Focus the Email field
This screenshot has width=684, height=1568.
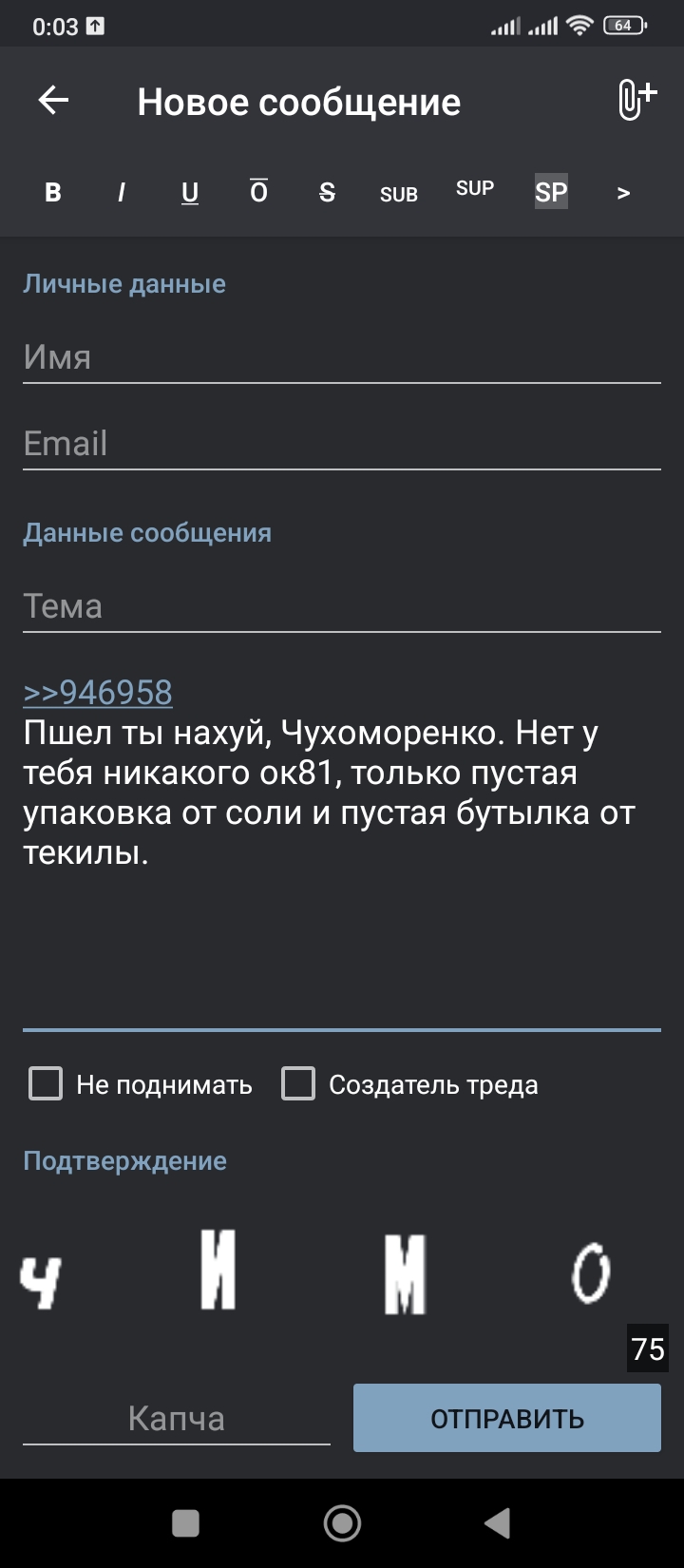[342, 444]
